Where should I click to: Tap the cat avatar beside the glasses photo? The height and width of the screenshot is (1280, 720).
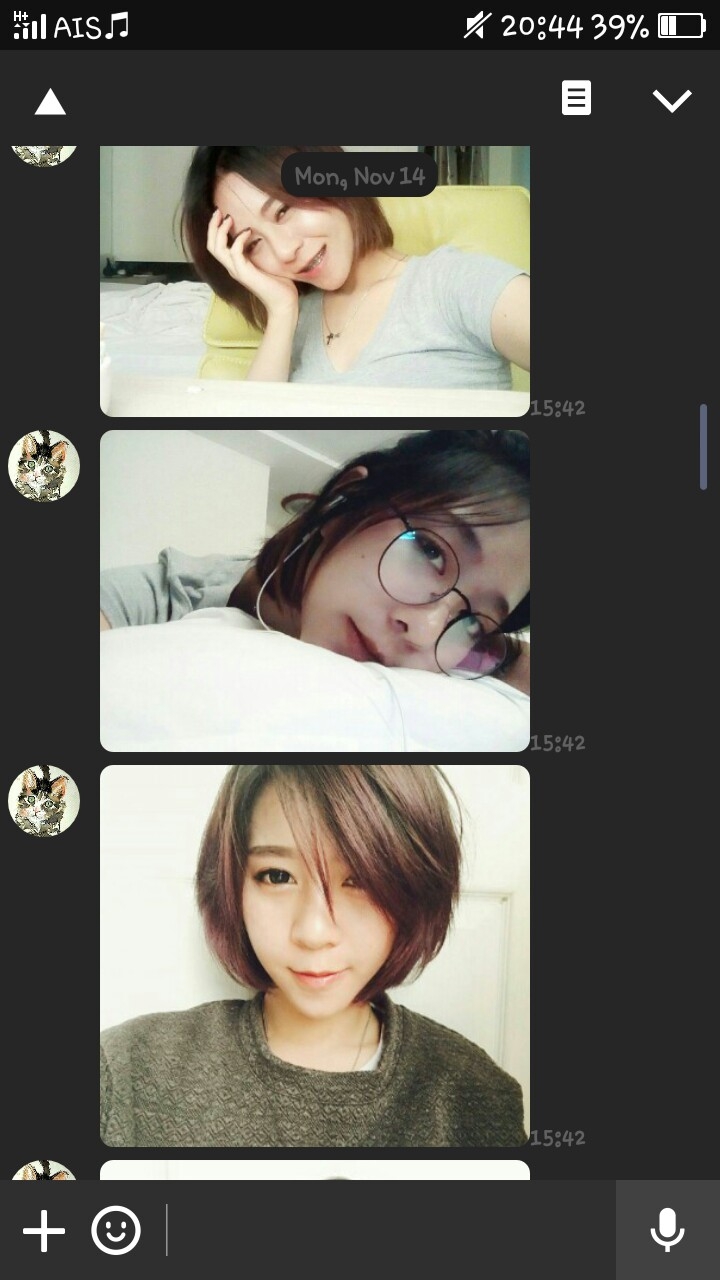click(x=44, y=466)
